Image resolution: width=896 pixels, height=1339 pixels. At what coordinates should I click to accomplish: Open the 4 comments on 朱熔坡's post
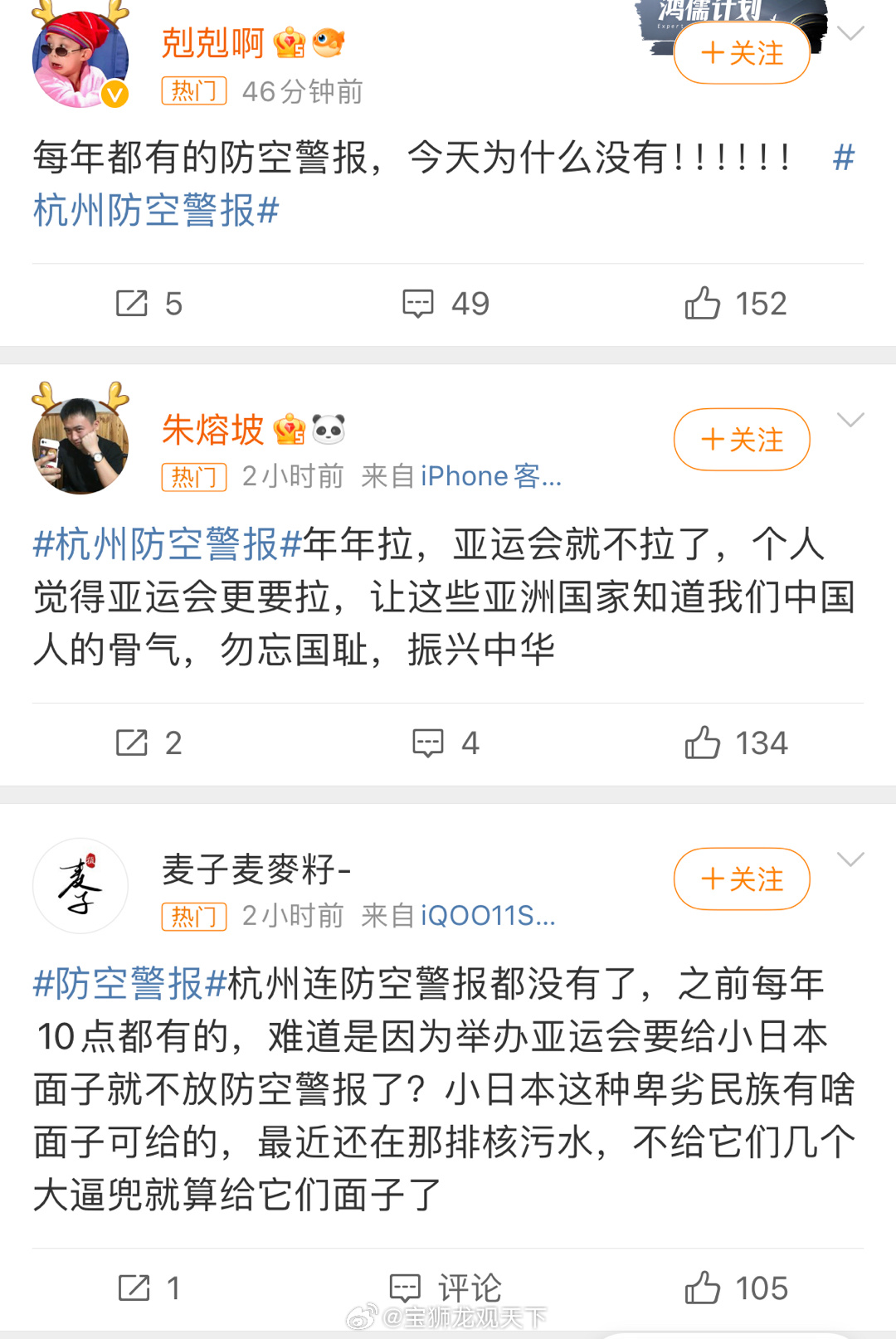click(x=446, y=743)
